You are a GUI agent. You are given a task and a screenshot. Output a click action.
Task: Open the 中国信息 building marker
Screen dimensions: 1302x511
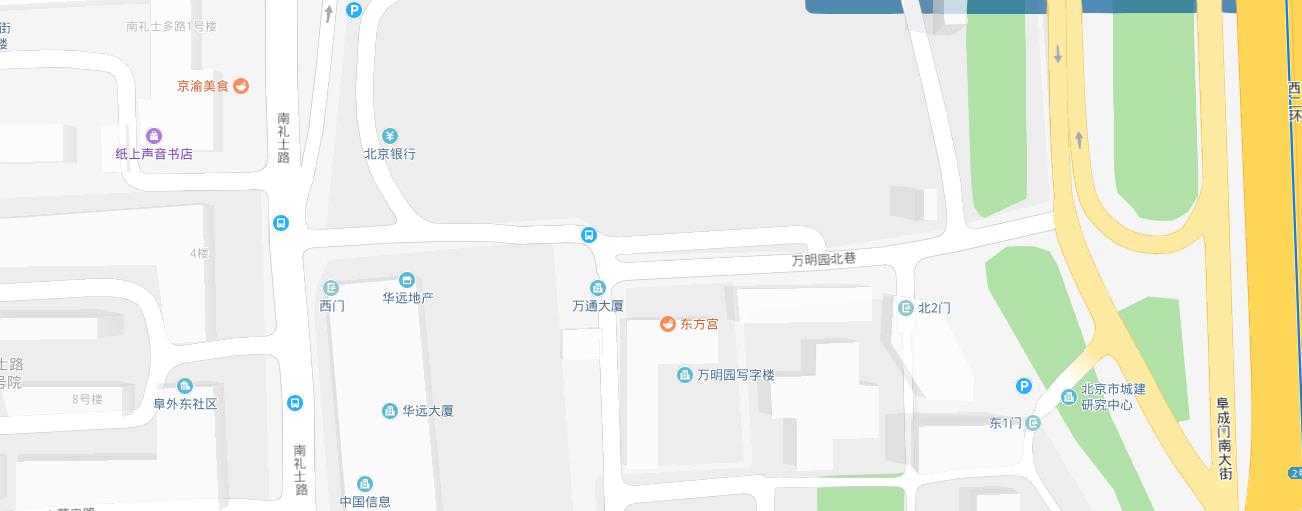pyautogui.click(x=365, y=484)
